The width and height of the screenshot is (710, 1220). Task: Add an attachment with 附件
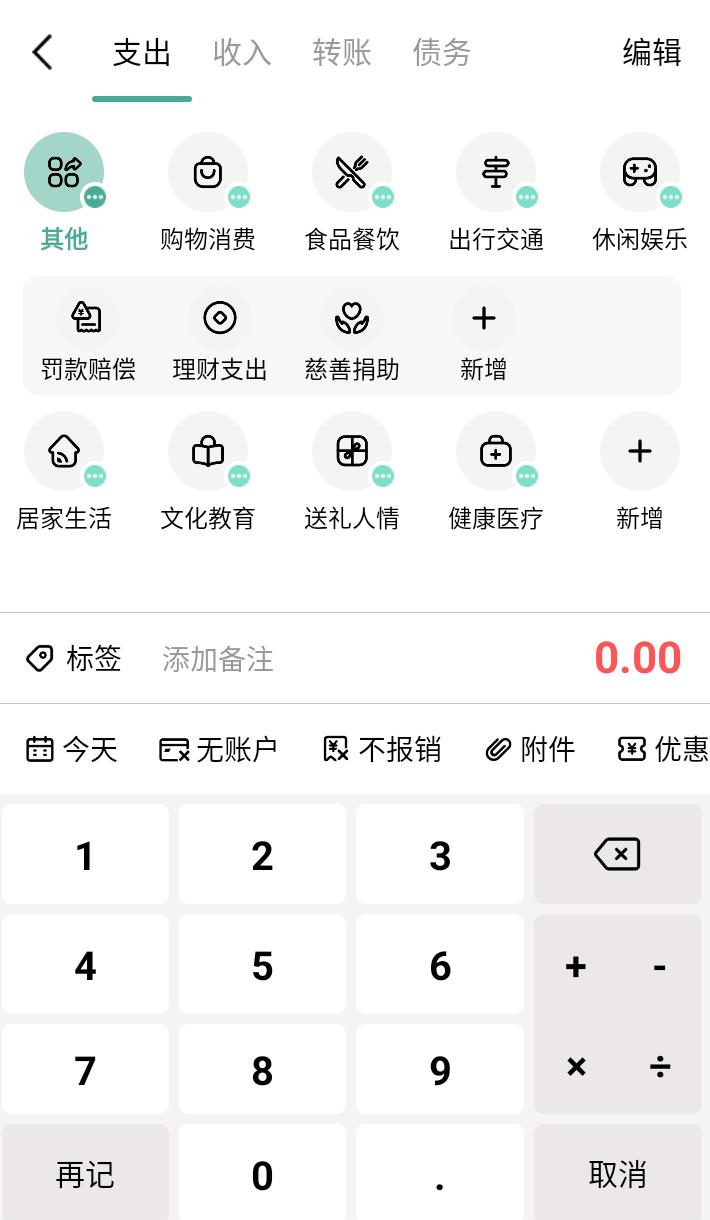(530, 749)
